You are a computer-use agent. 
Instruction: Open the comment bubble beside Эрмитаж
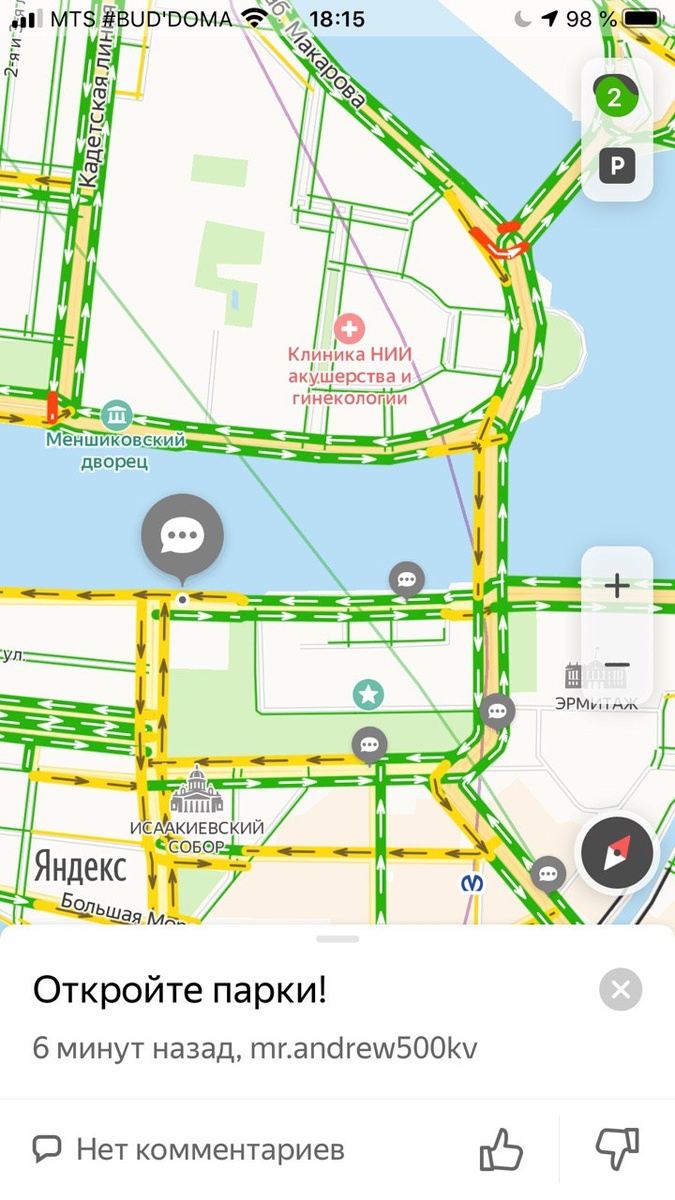click(x=497, y=711)
